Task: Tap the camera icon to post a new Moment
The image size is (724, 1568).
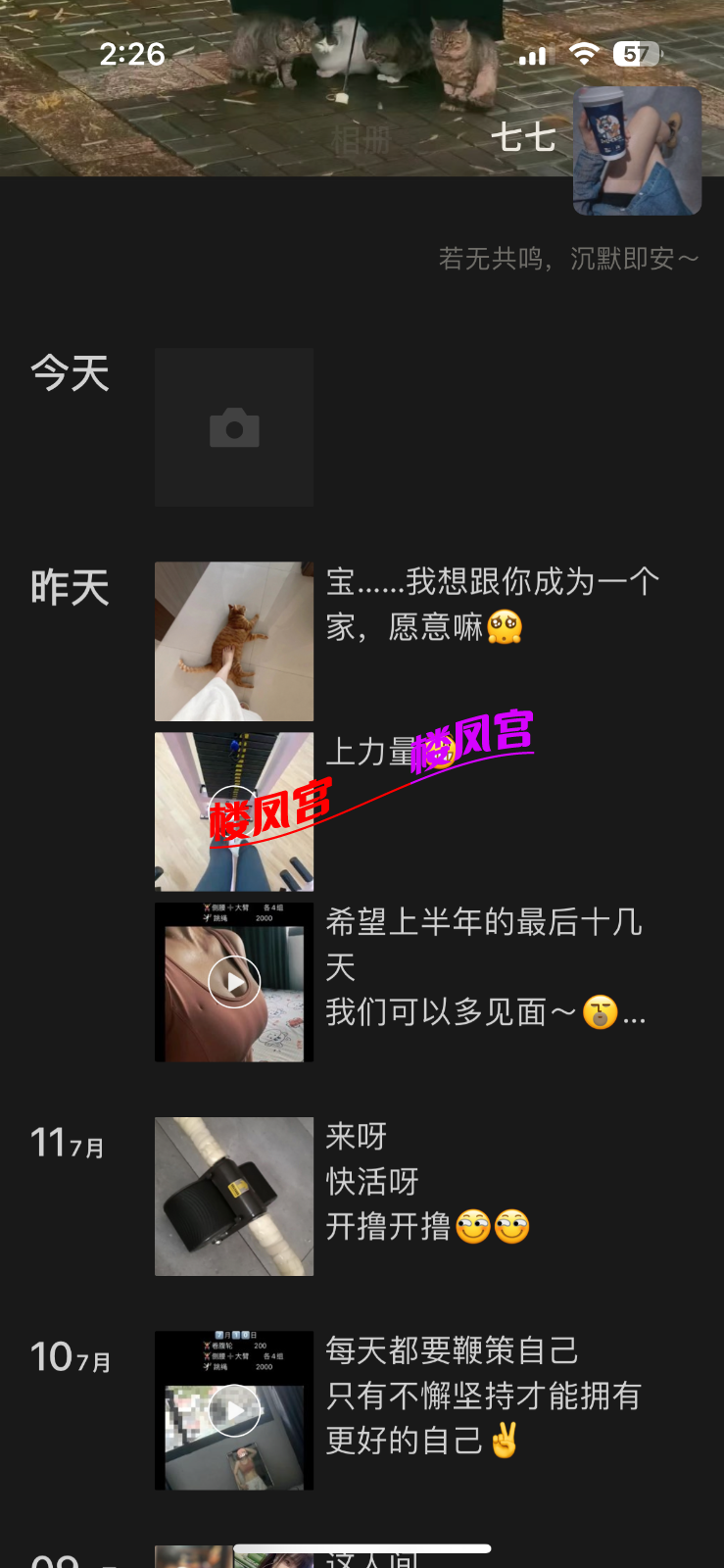Action: click(233, 427)
